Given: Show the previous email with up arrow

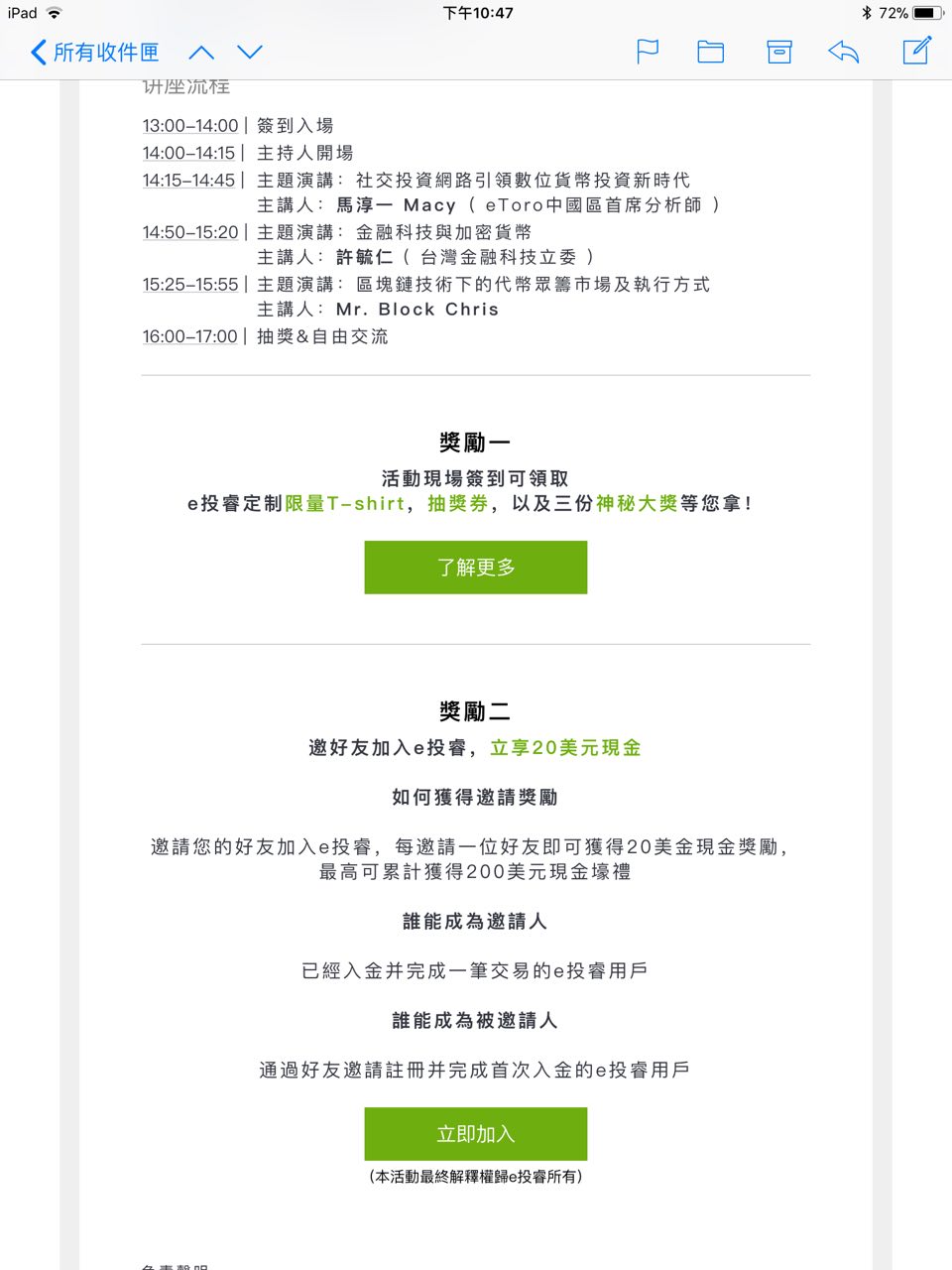Looking at the screenshot, I should coord(201,52).
